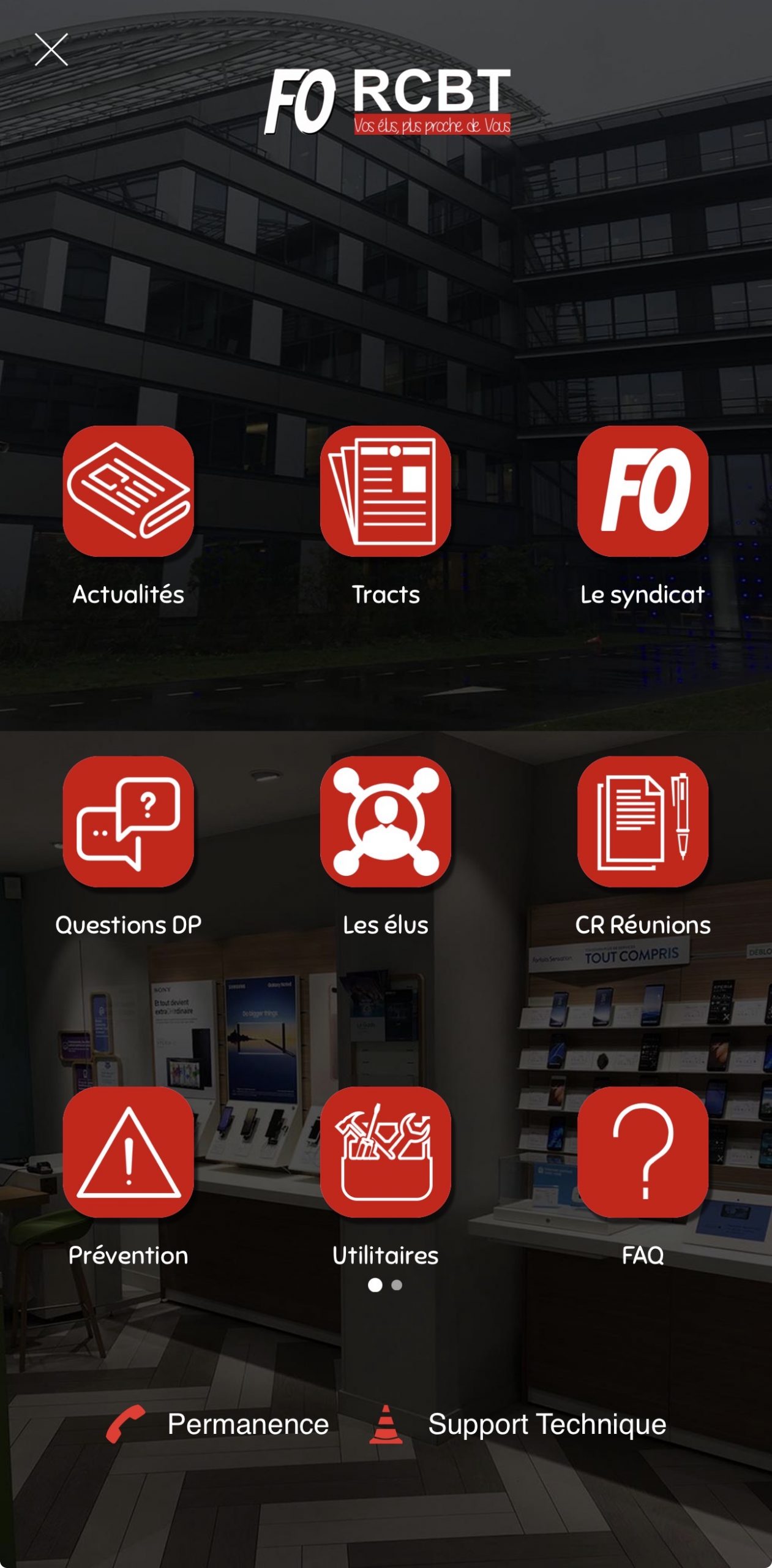Screen dimensions: 772x1568
Task: Open Questions DP
Action: coord(128,821)
